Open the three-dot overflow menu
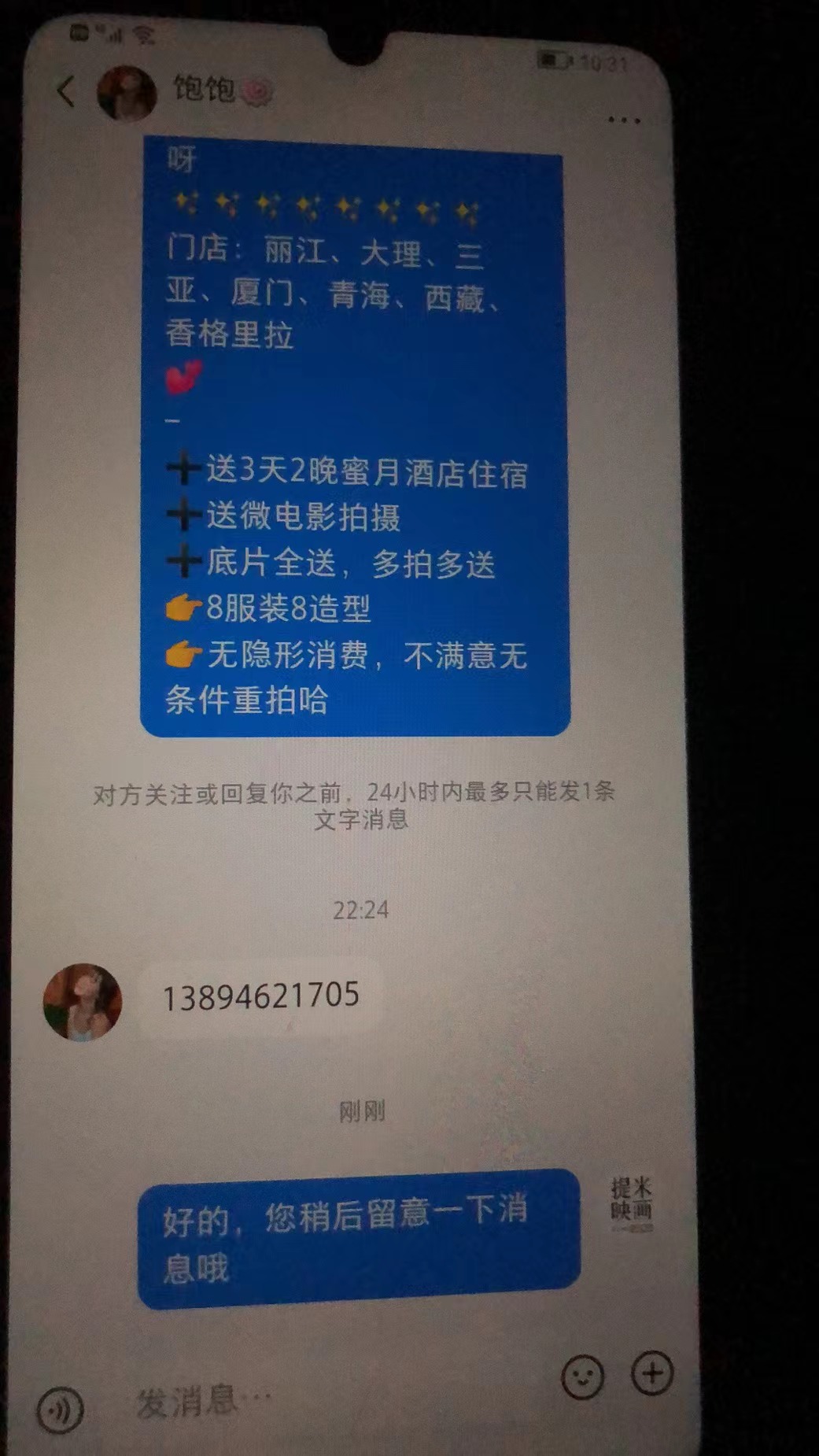 pos(624,120)
